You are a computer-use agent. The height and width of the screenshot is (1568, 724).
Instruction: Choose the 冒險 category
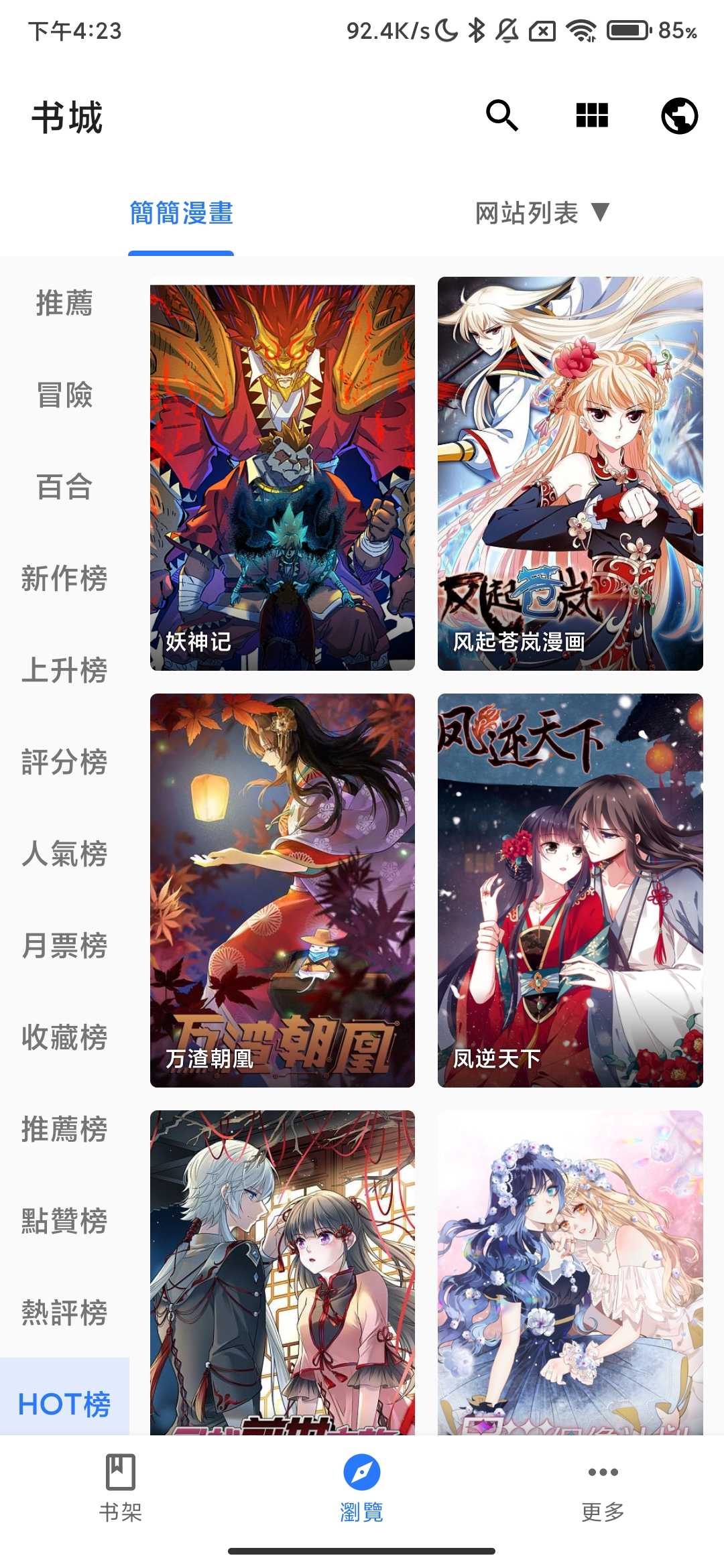point(64,395)
